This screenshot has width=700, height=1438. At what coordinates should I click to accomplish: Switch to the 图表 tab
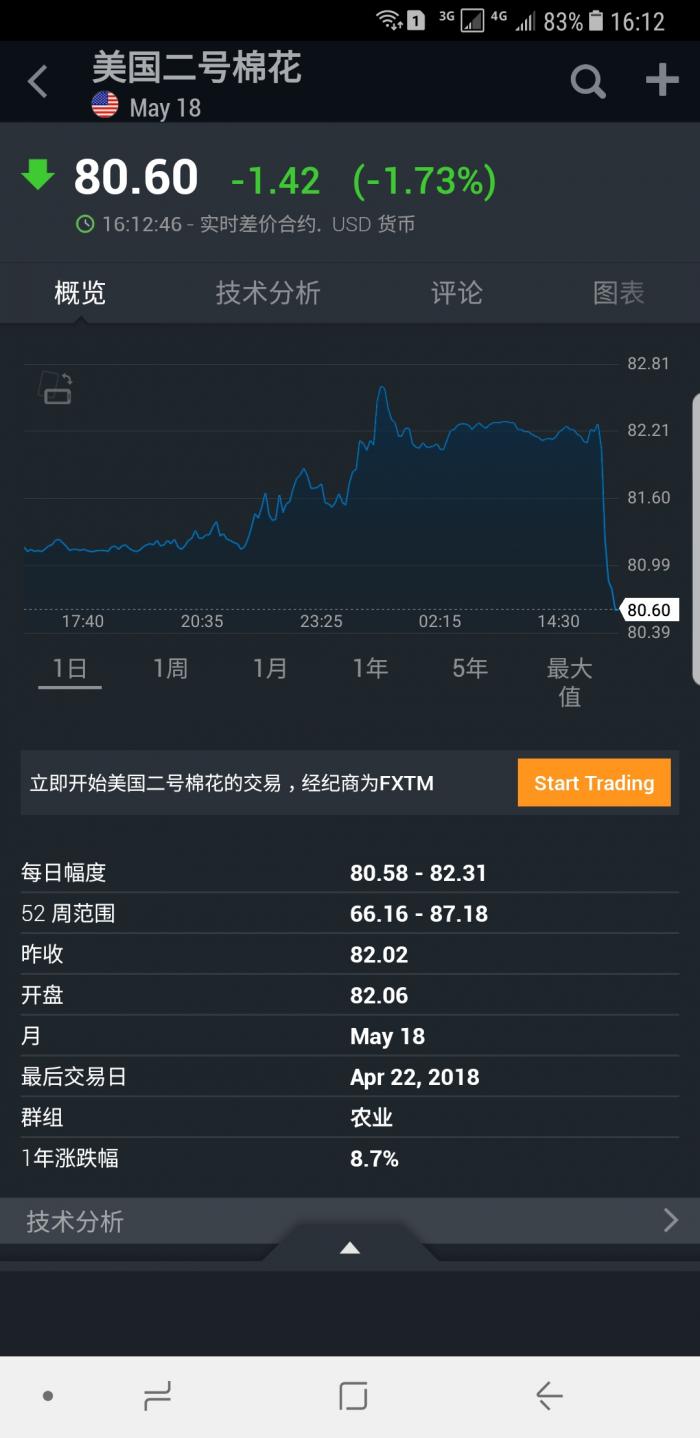(x=618, y=293)
